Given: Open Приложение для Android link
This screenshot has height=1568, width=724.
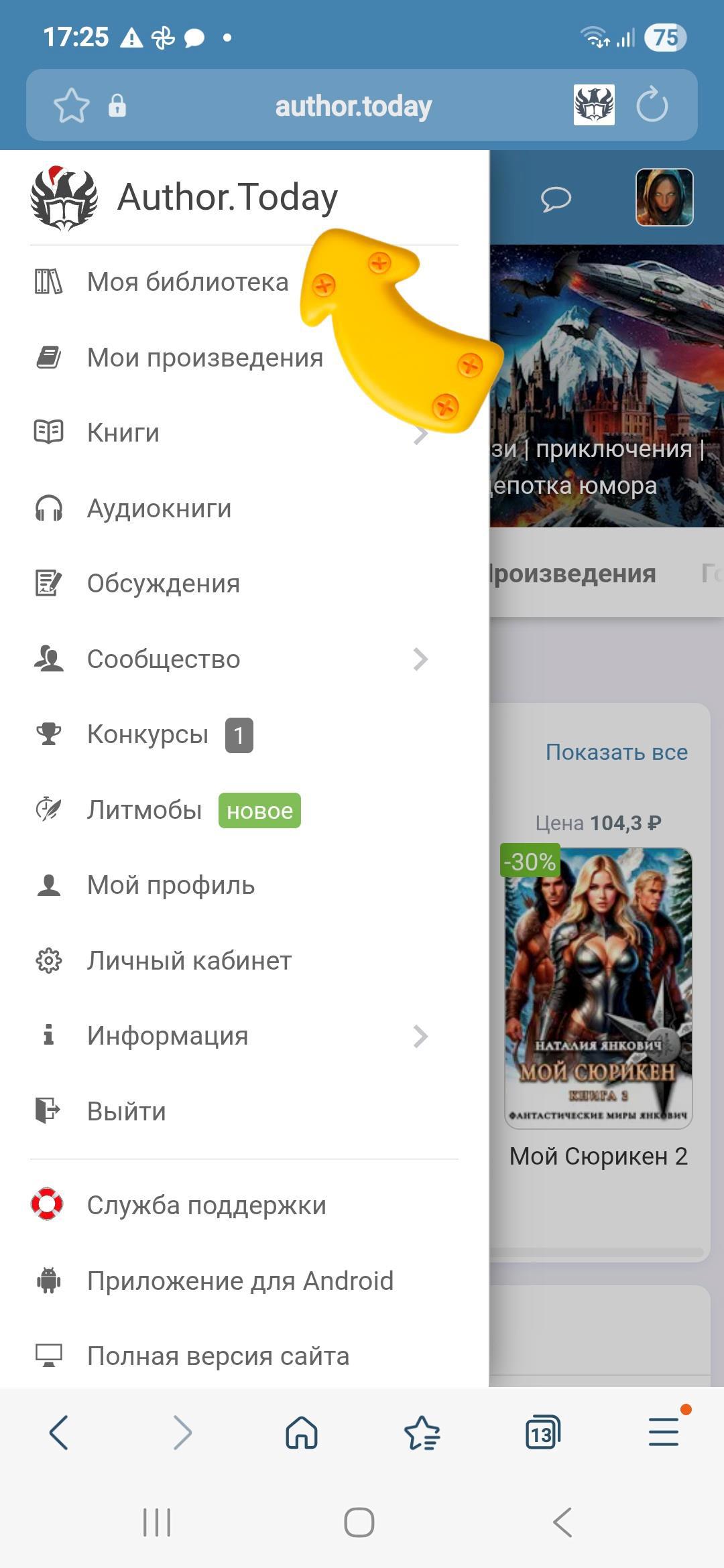Looking at the screenshot, I should pyautogui.click(x=240, y=1281).
